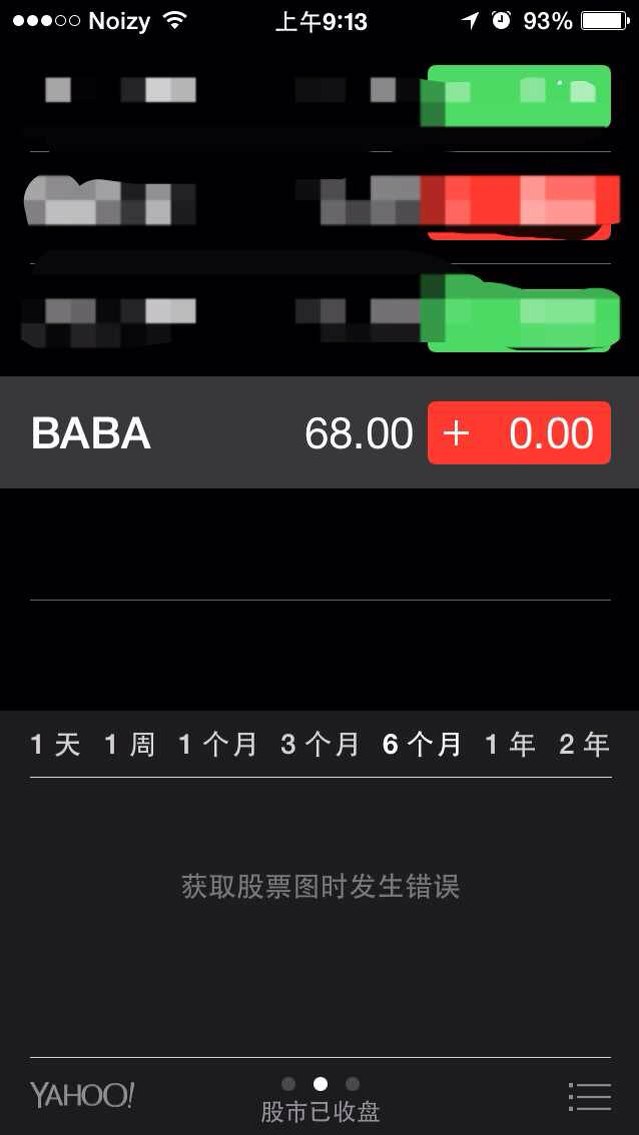Select the 6个月 chart range

tap(421, 744)
